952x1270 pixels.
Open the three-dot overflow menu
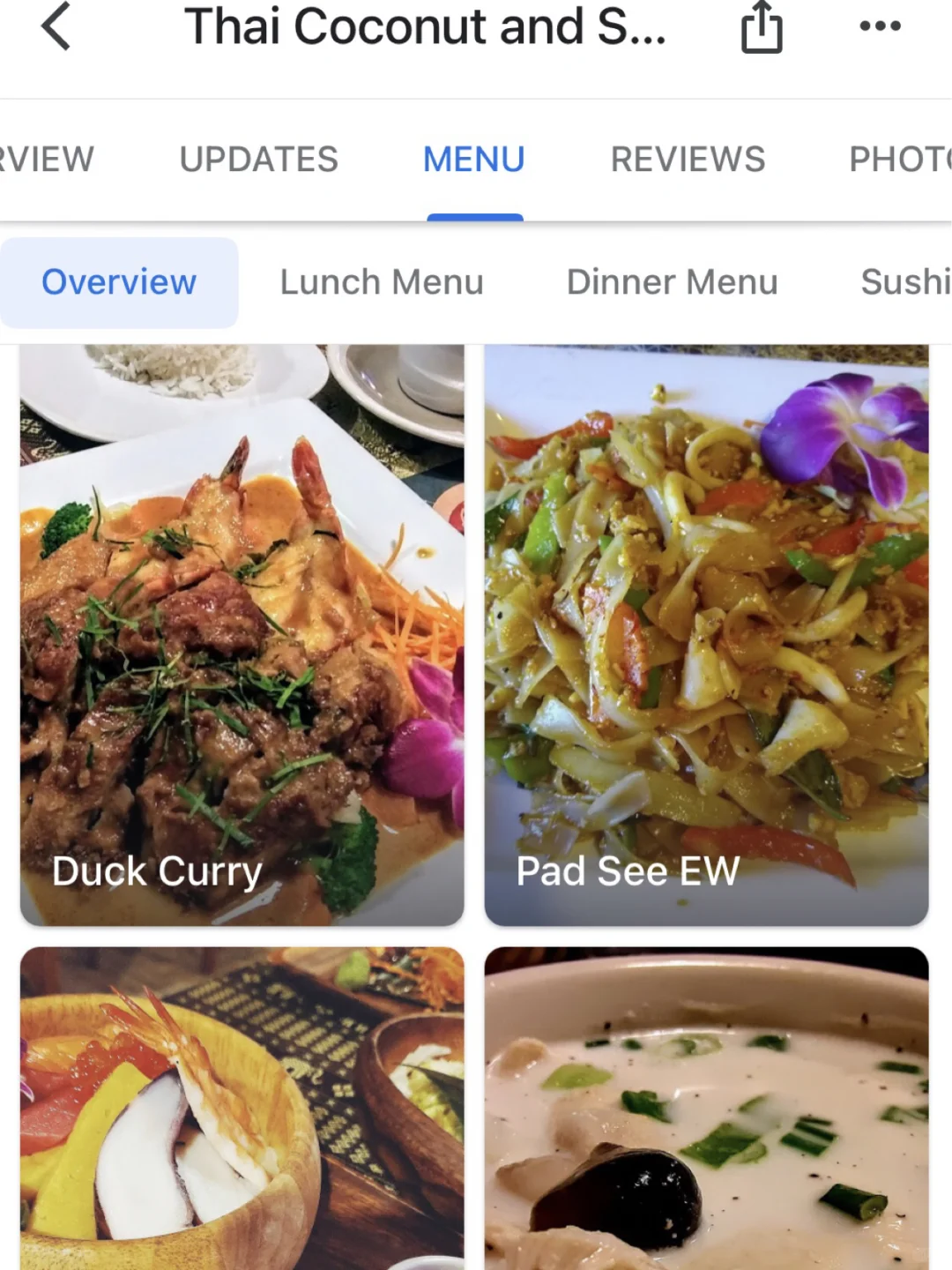click(x=880, y=26)
